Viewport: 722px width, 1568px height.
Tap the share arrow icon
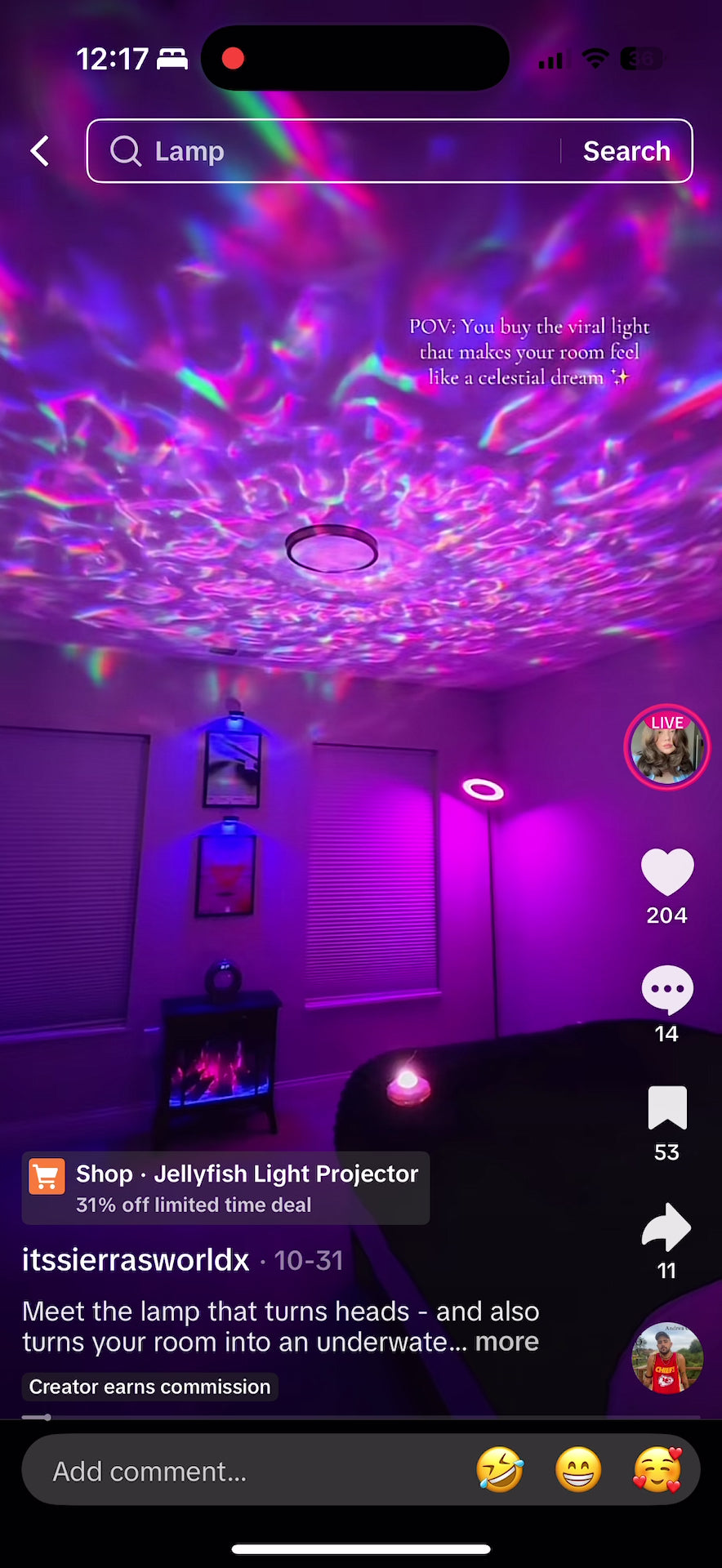[x=665, y=1227]
